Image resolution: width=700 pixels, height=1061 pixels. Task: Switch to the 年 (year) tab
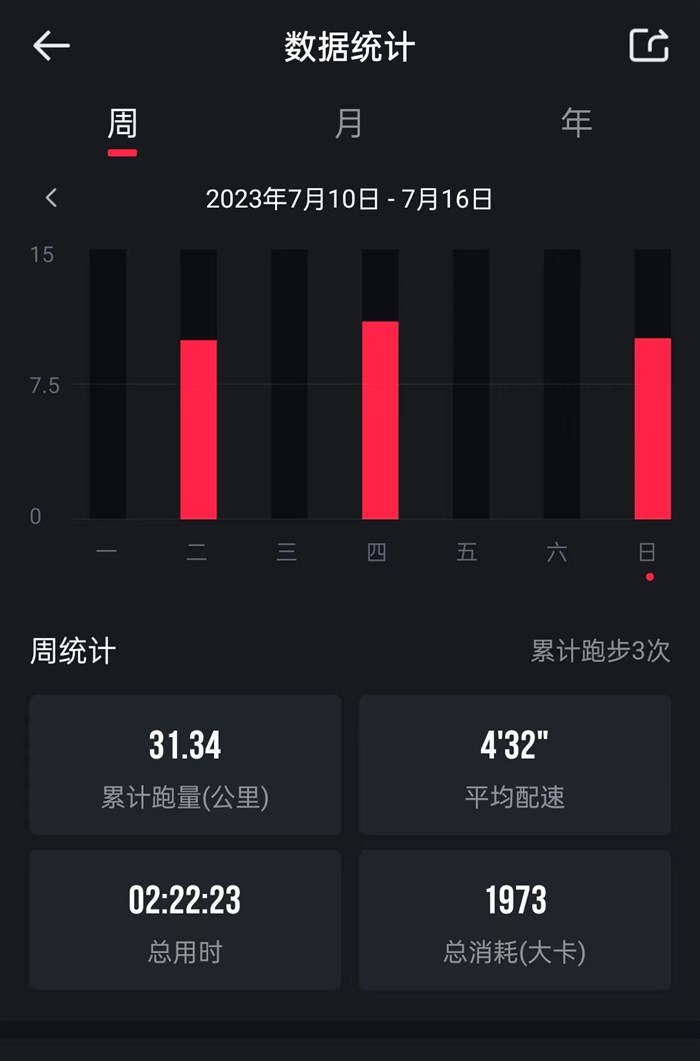coord(576,124)
